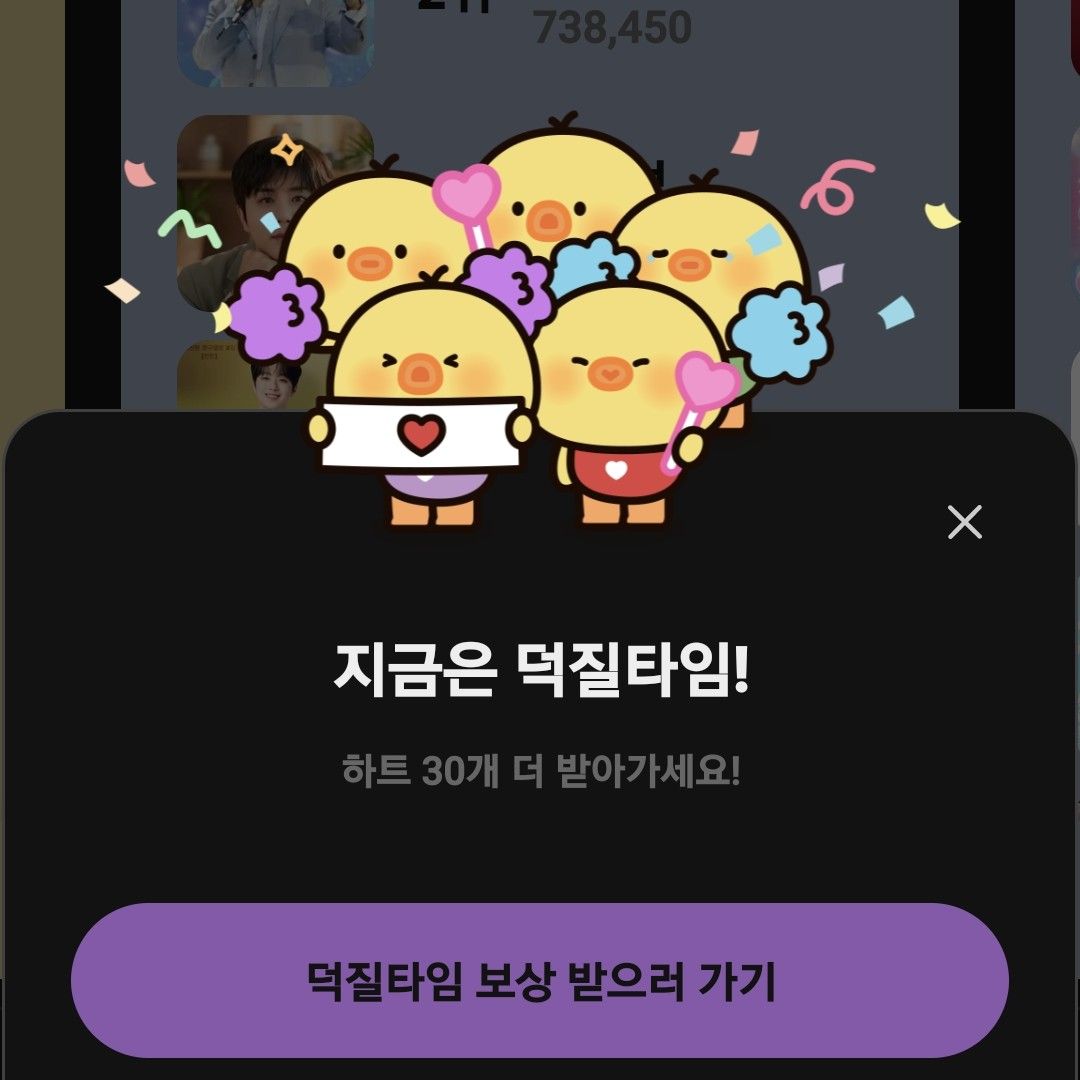The width and height of the screenshot is (1080, 1080).
Task: Close the 덕질타임 popup
Action: 964,522
